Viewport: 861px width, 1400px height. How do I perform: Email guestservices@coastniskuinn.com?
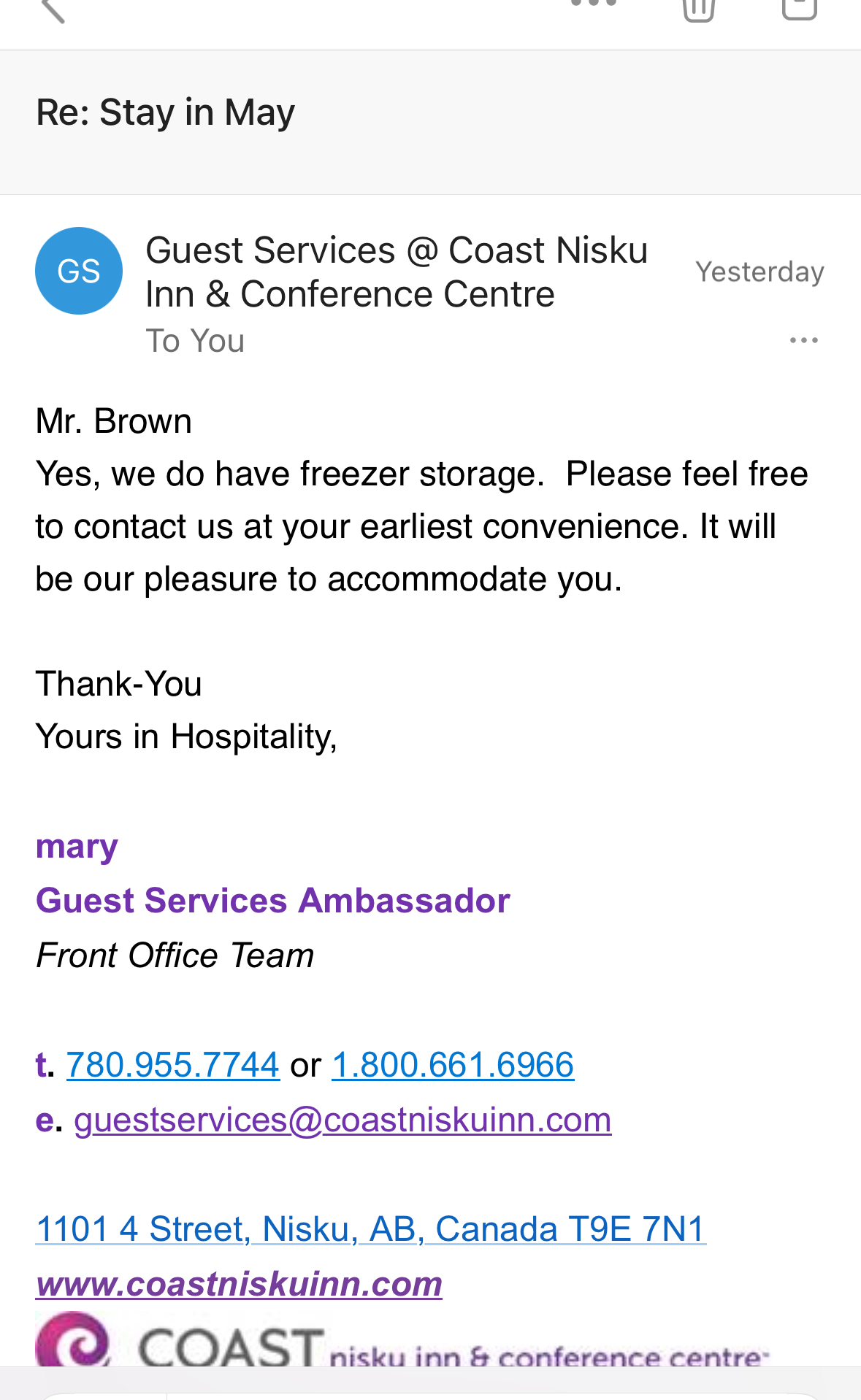[x=343, y=1120]
